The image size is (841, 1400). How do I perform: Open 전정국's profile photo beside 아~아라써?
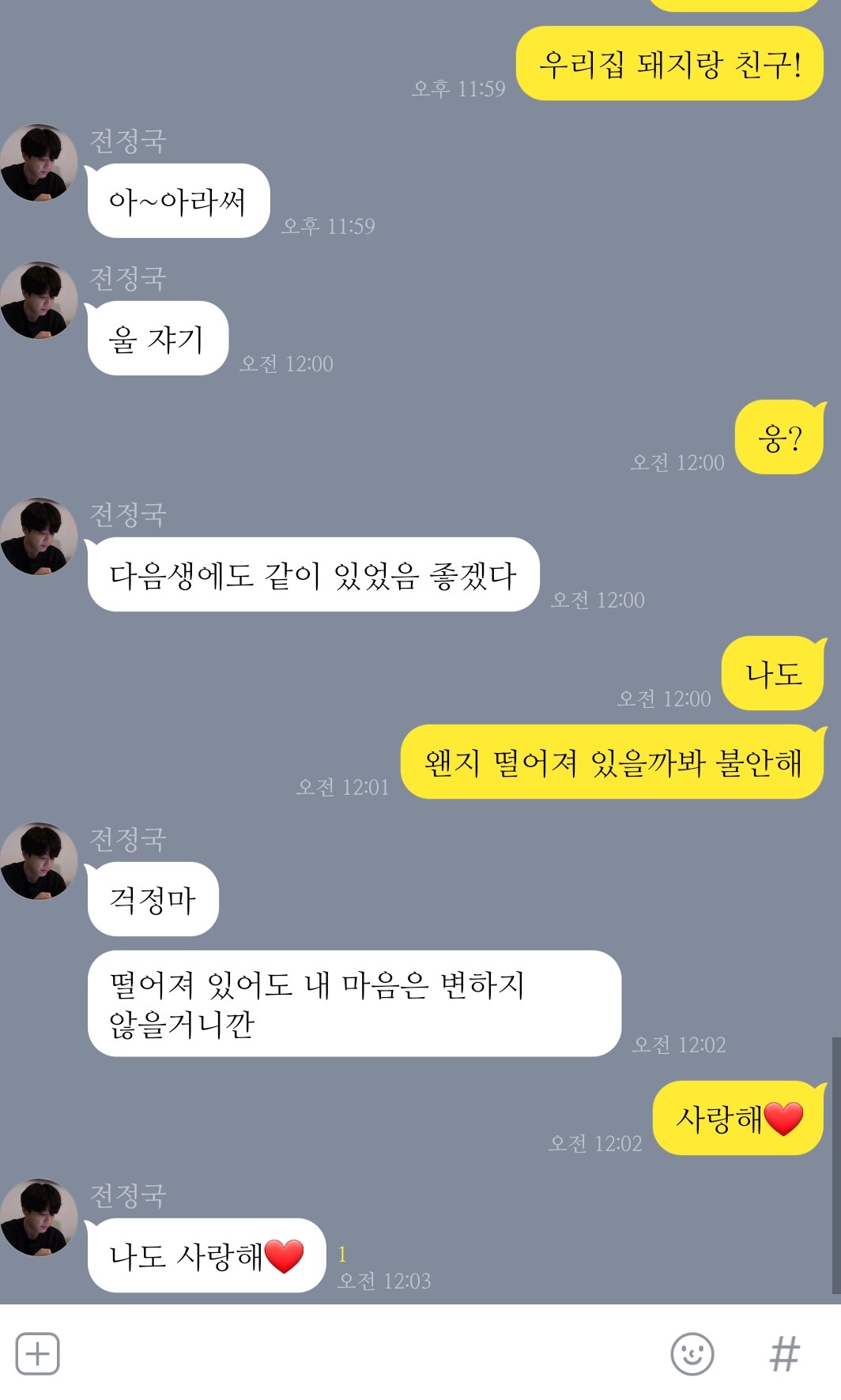38,163
